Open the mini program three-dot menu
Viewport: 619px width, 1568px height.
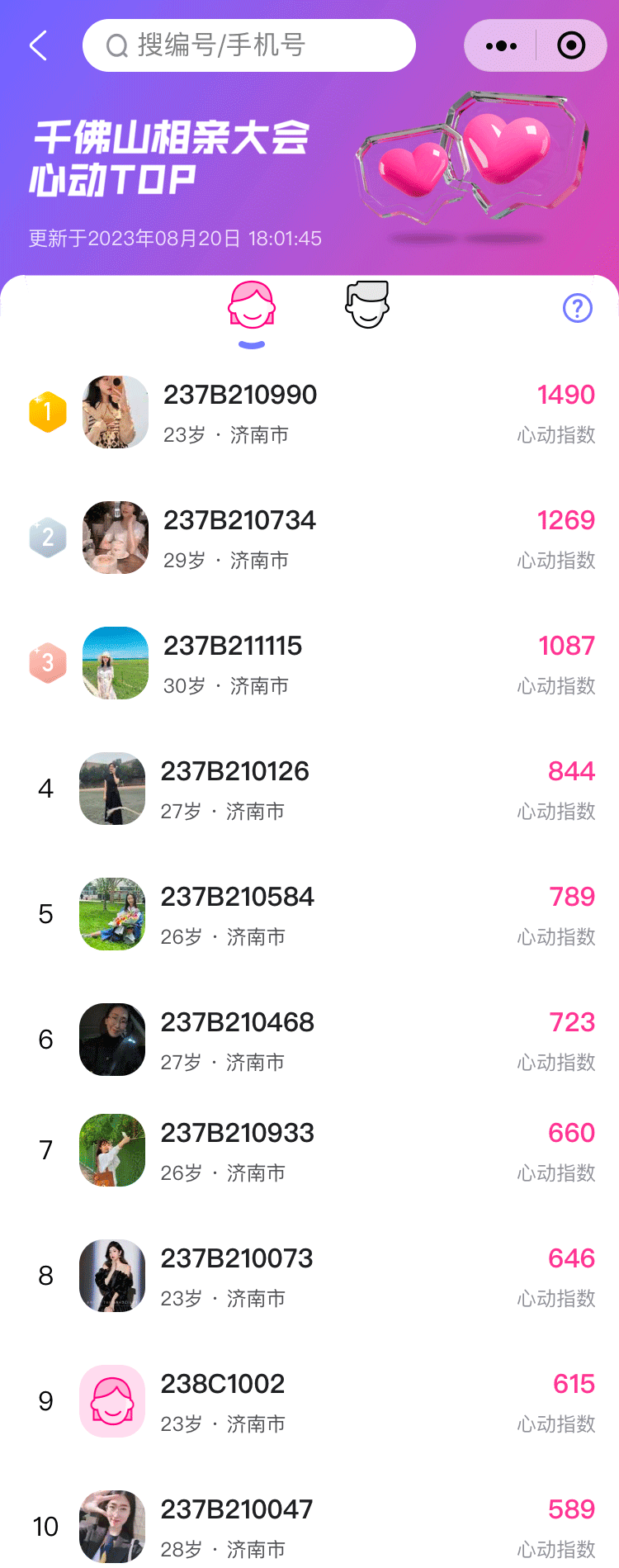coord(501,45)
